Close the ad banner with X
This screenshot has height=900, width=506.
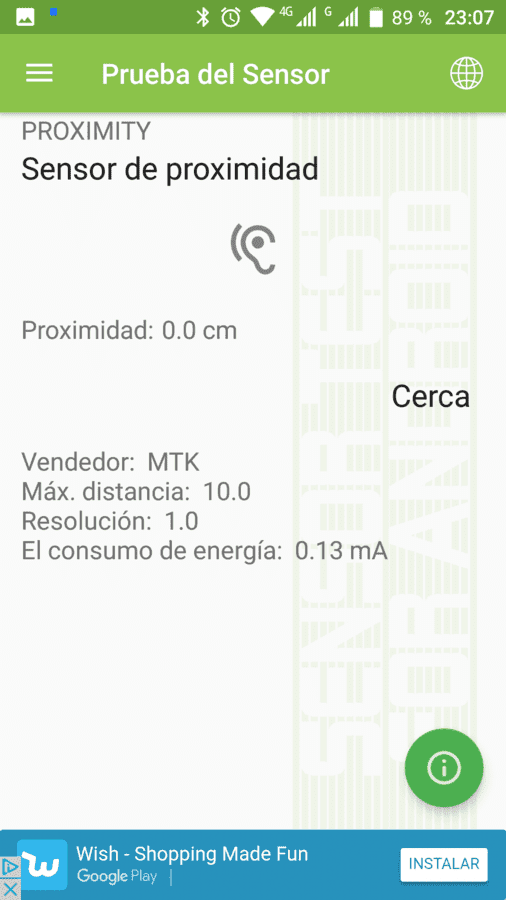(10, 890)
